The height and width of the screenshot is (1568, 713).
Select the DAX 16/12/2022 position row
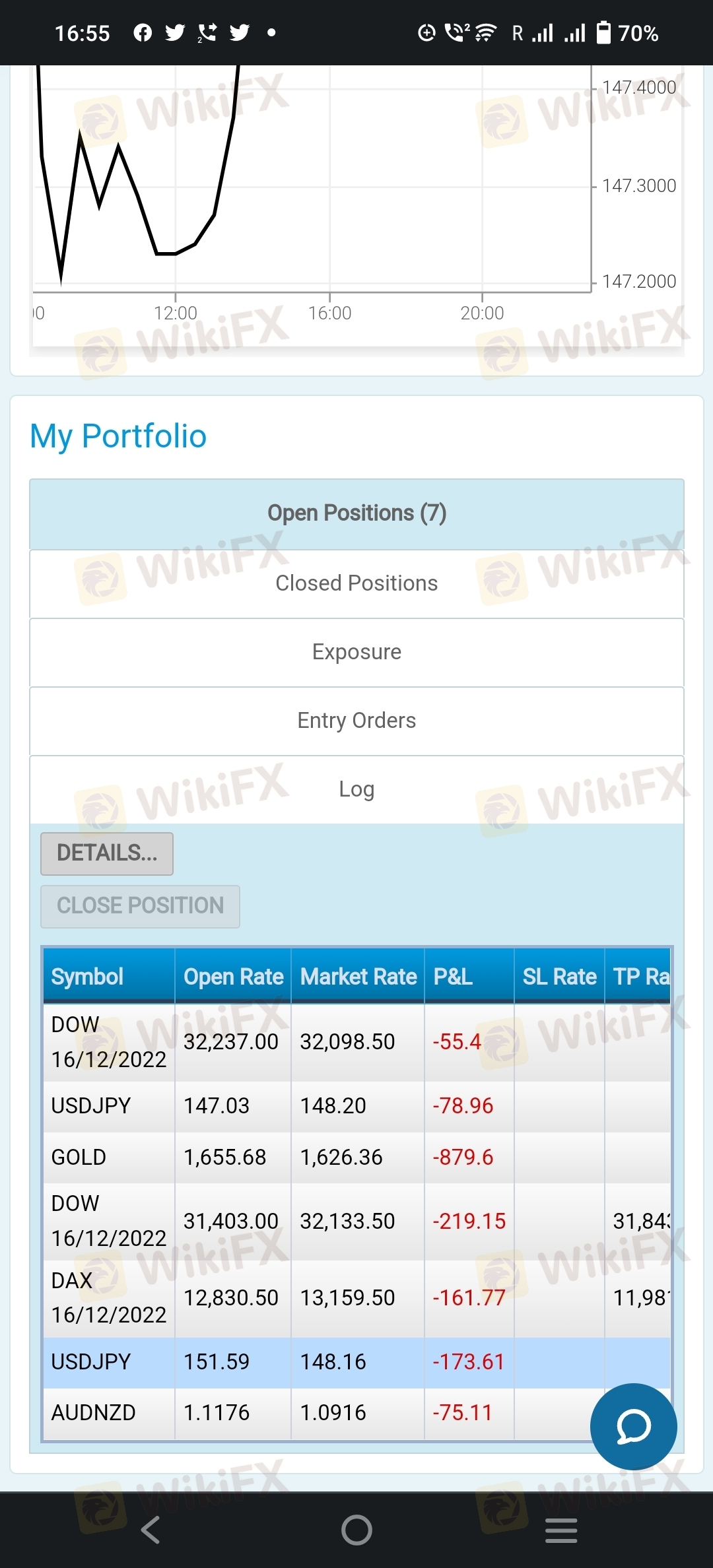(356, 1298)
